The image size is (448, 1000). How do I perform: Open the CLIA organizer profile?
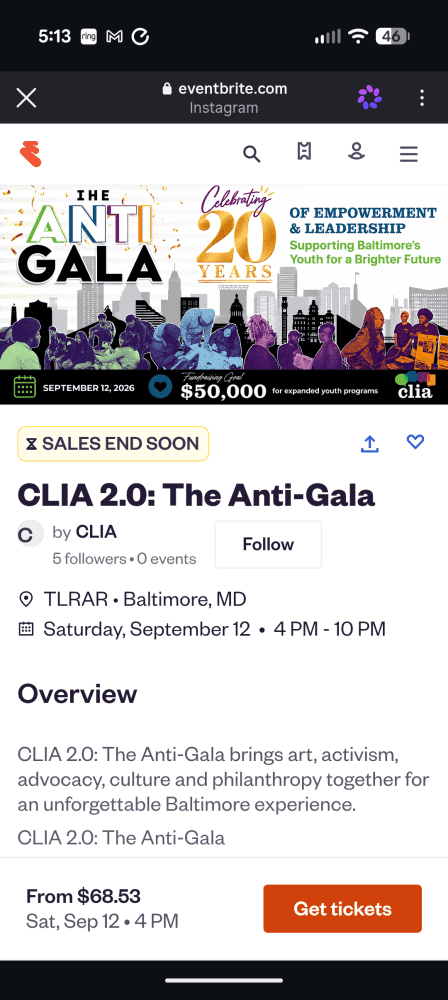pyautogui.click(x=96, y=531)
